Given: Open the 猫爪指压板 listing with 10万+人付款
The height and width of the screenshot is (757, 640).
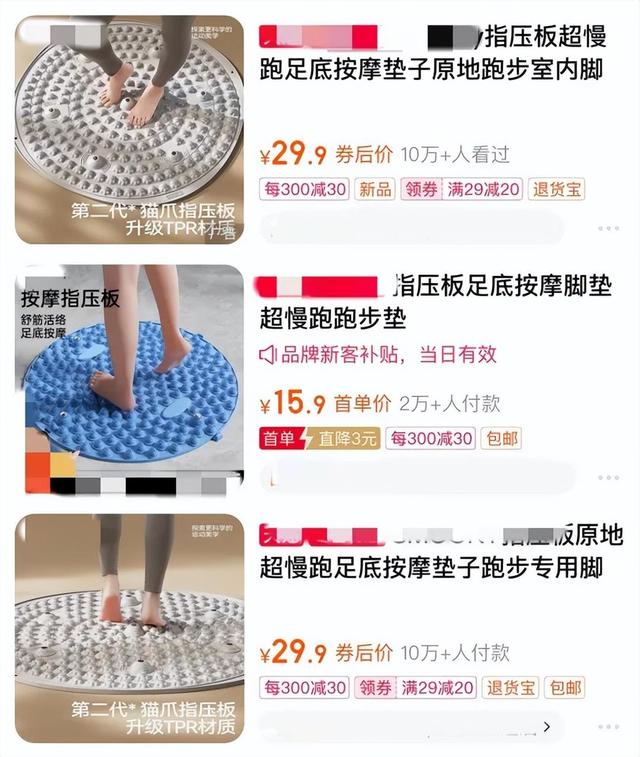Looking at the screenshot, I should coord(130,628).
